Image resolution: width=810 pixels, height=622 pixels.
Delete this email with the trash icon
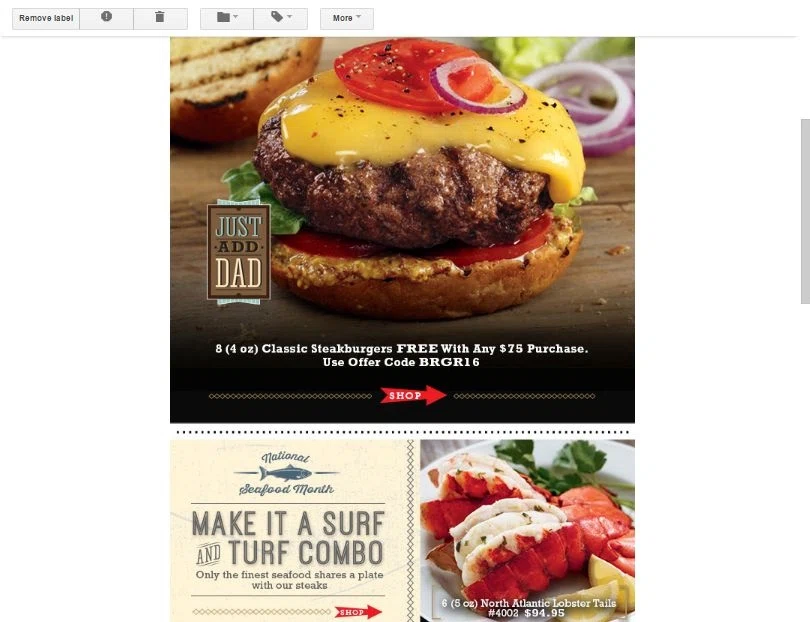(x=160, y=18)
